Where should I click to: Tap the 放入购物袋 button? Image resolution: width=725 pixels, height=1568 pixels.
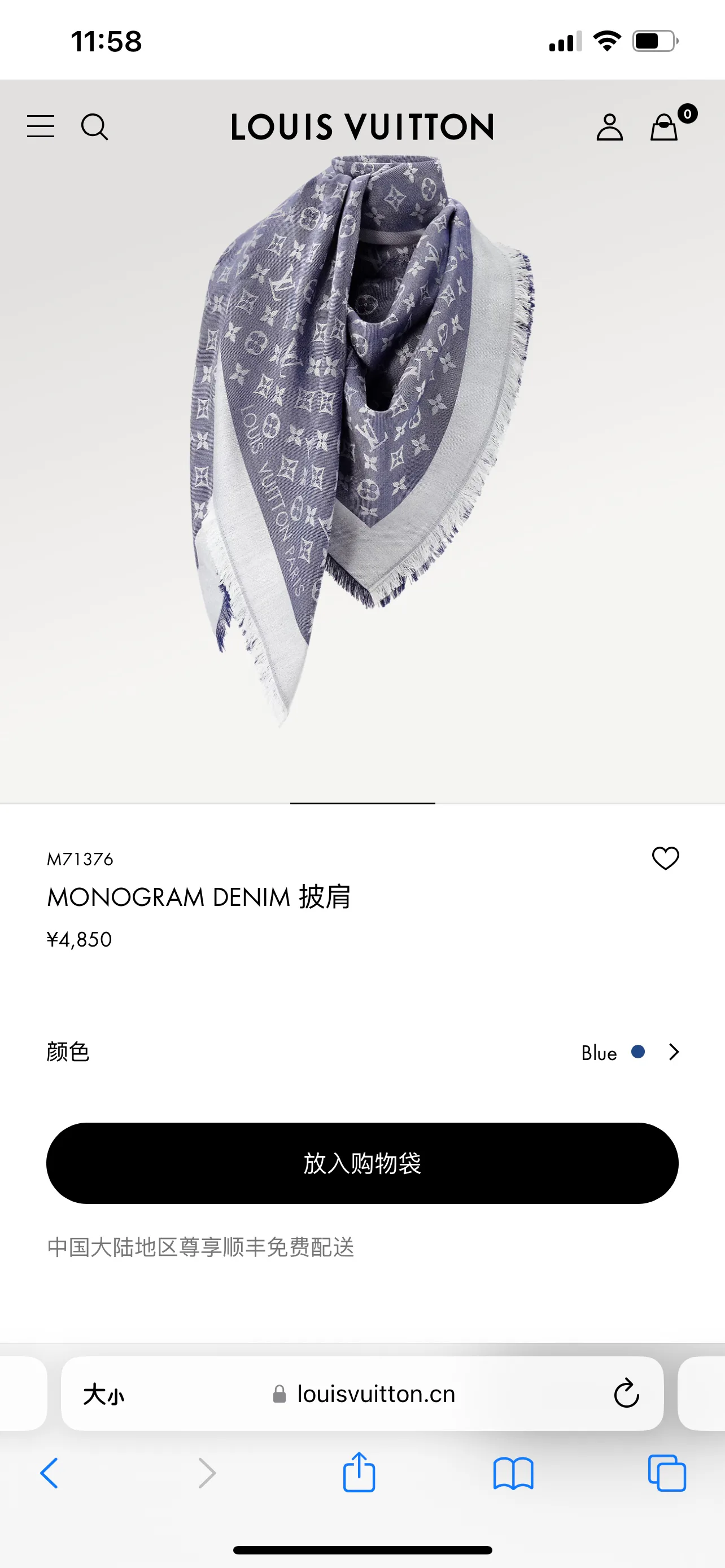pyautogui.click(x=362, y=1163)
